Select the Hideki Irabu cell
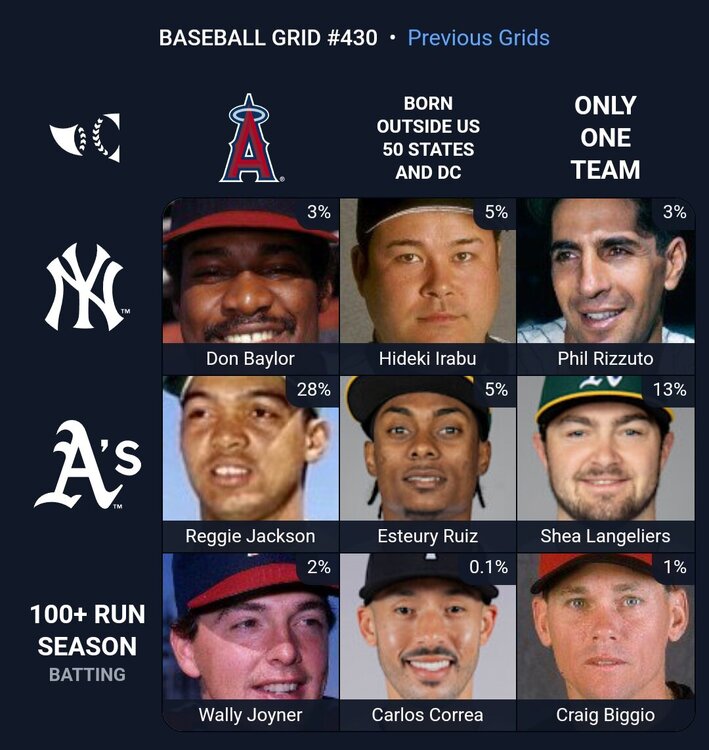Screen dimensions: 709x750 (428, 285)
